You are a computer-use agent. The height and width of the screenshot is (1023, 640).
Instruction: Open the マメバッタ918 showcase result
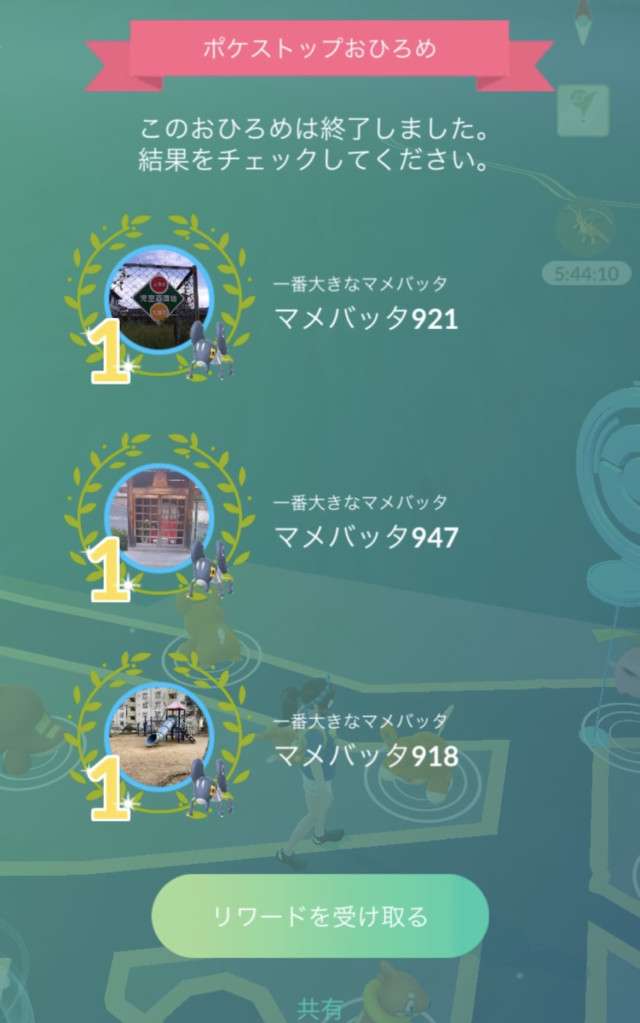[x=366, y=755]
